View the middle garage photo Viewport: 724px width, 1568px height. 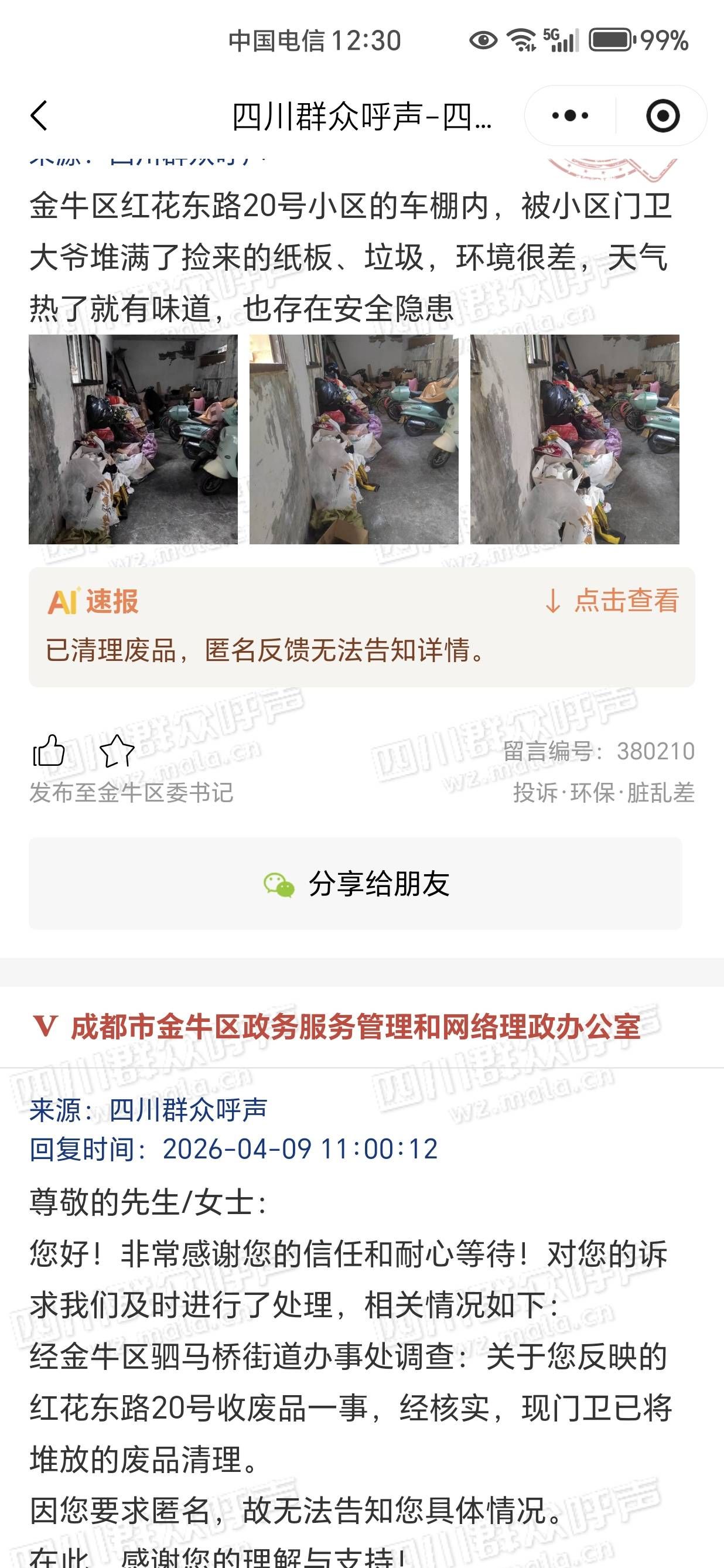point(353,439)
